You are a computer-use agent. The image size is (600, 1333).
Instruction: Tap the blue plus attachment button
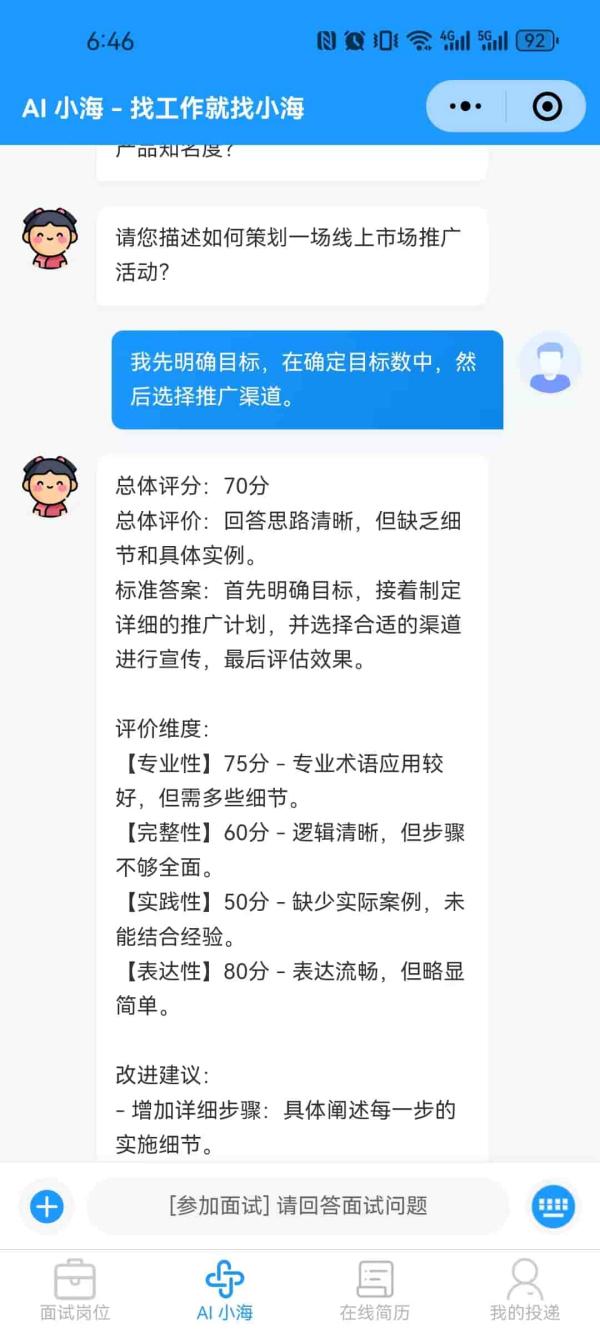(47, 1206)
